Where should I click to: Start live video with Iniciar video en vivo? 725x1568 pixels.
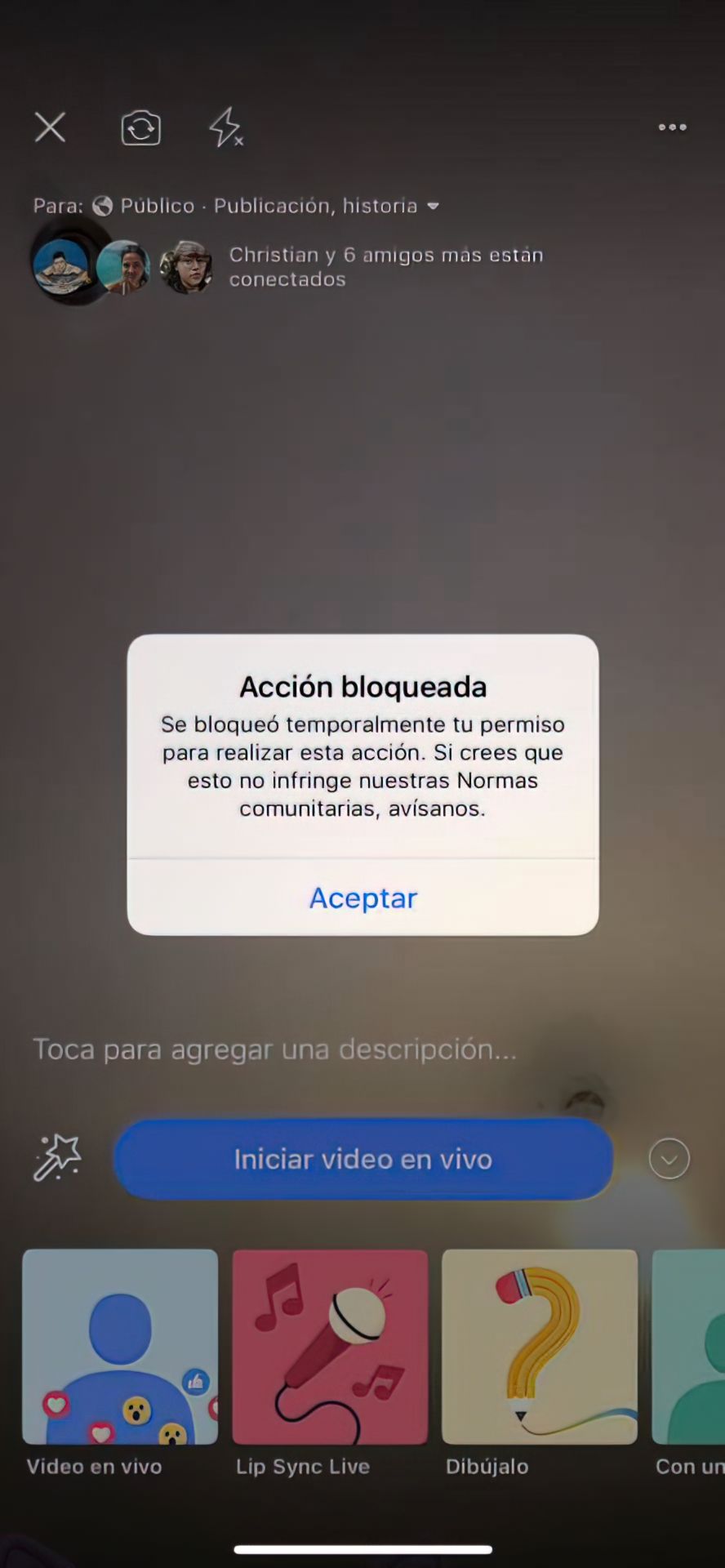point(363,1159)
